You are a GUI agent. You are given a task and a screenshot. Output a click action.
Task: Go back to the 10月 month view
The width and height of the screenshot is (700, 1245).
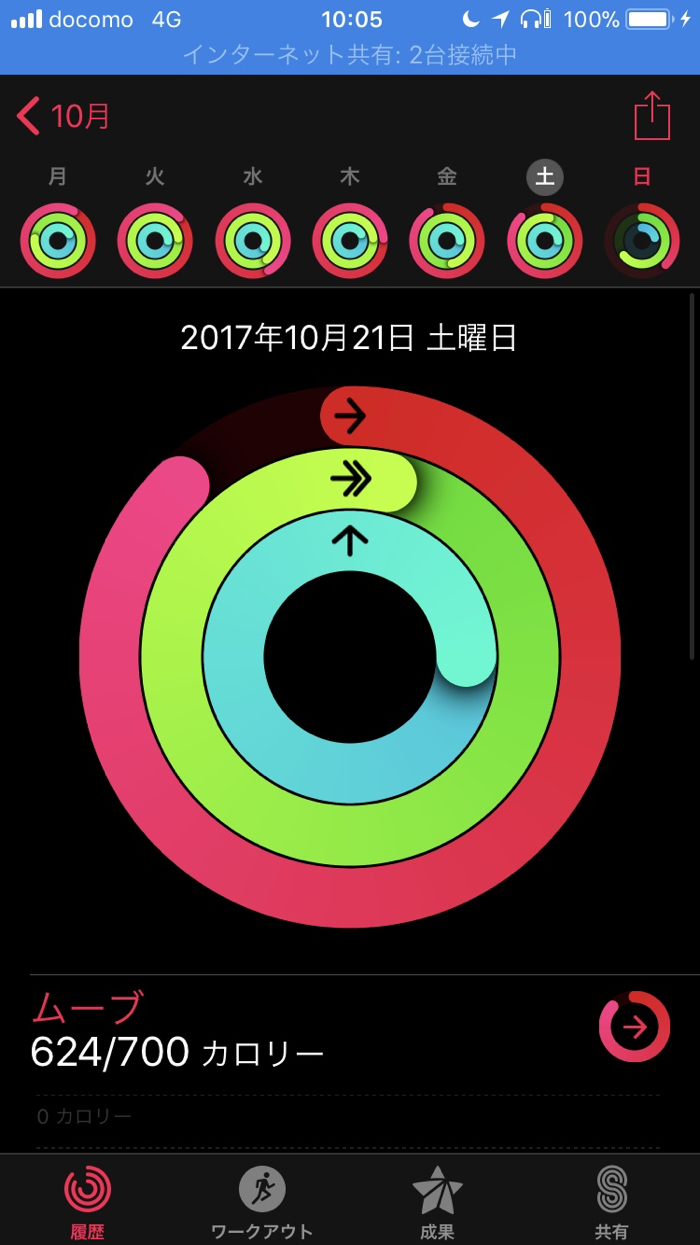(x=63, y=116)
